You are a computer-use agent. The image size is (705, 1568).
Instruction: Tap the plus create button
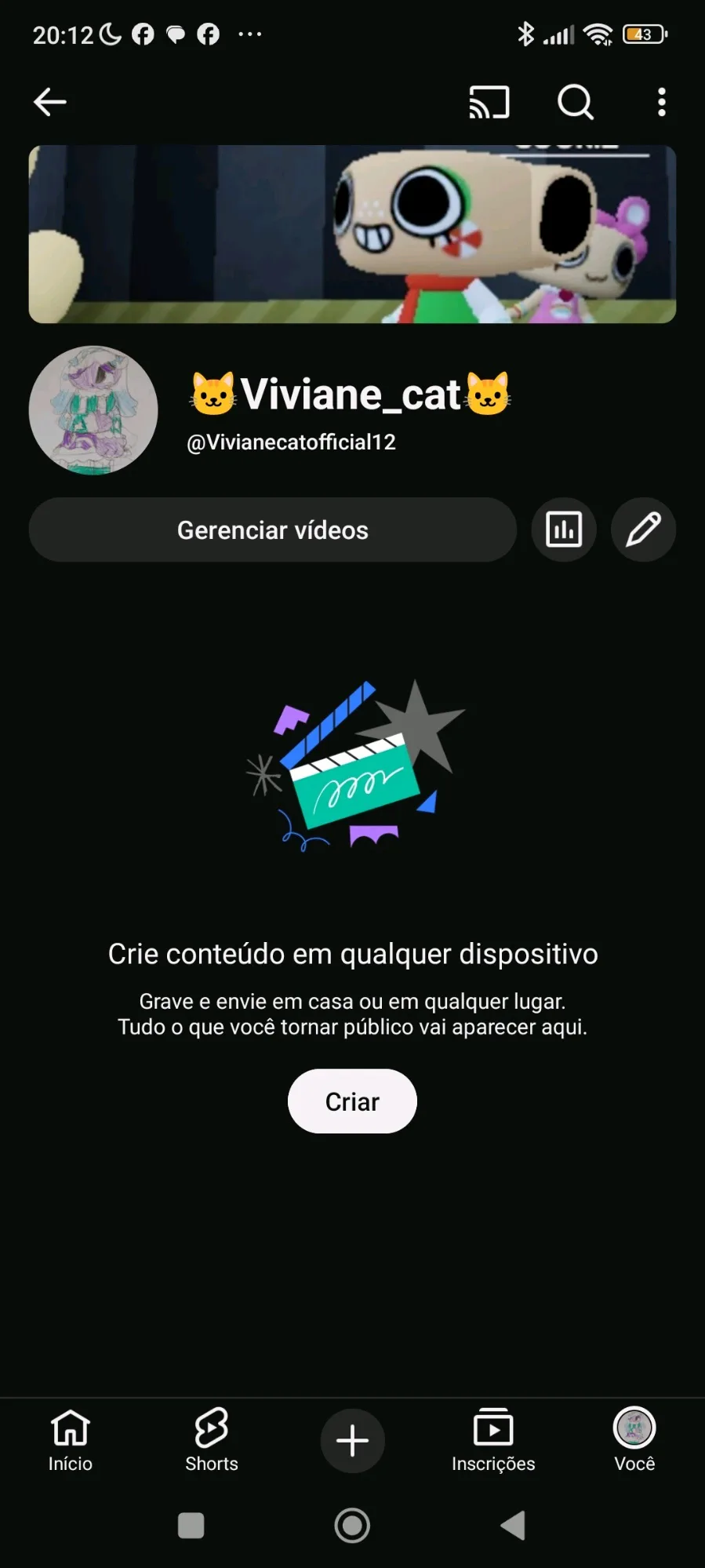click(x=352, y=1441)
